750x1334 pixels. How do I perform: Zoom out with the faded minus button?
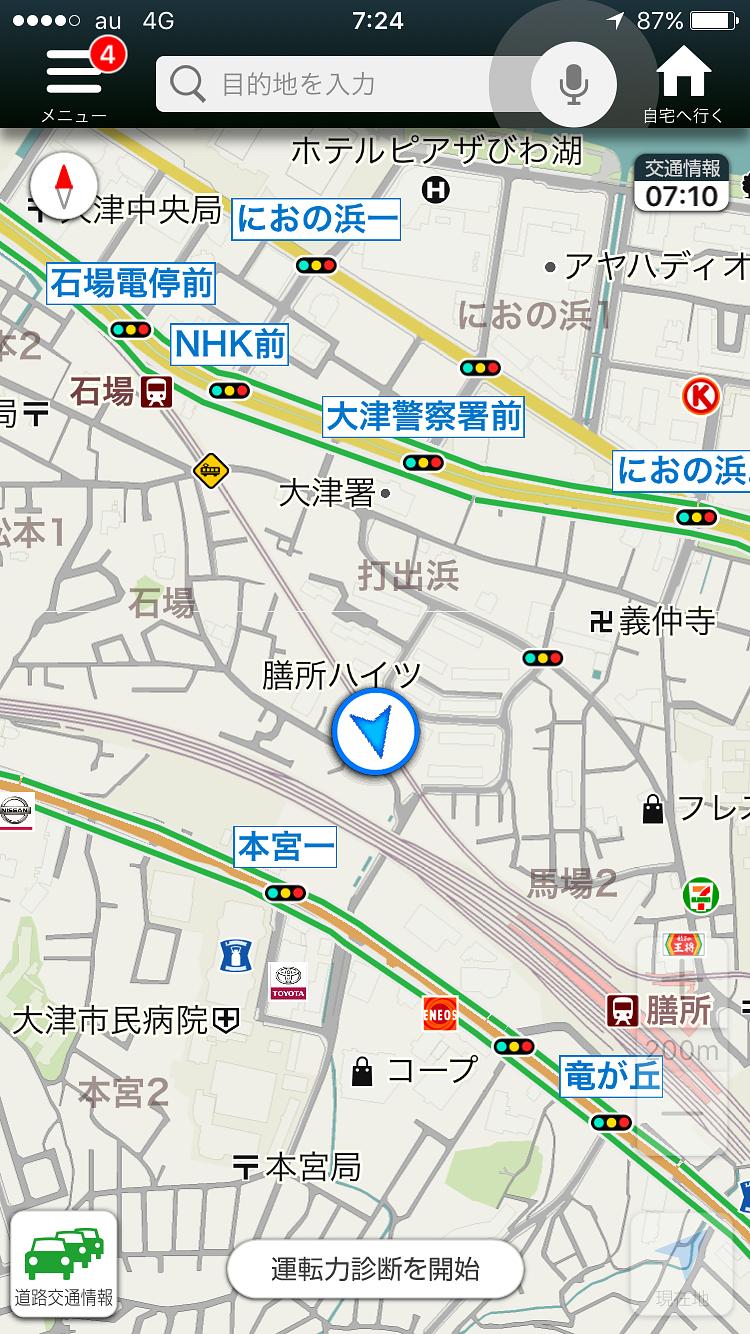coord(685,1113)
